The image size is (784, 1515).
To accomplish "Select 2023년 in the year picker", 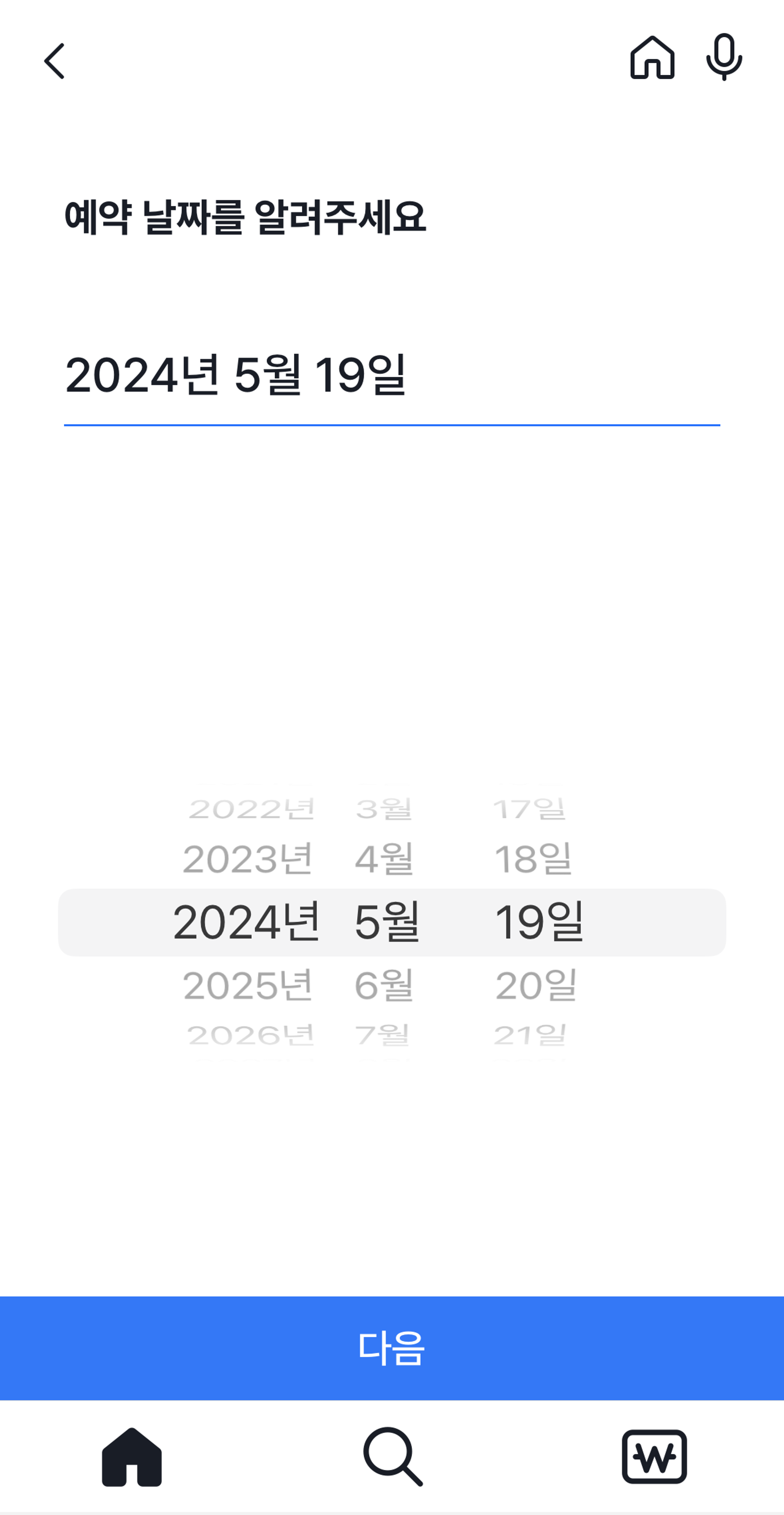I will 247,858.
